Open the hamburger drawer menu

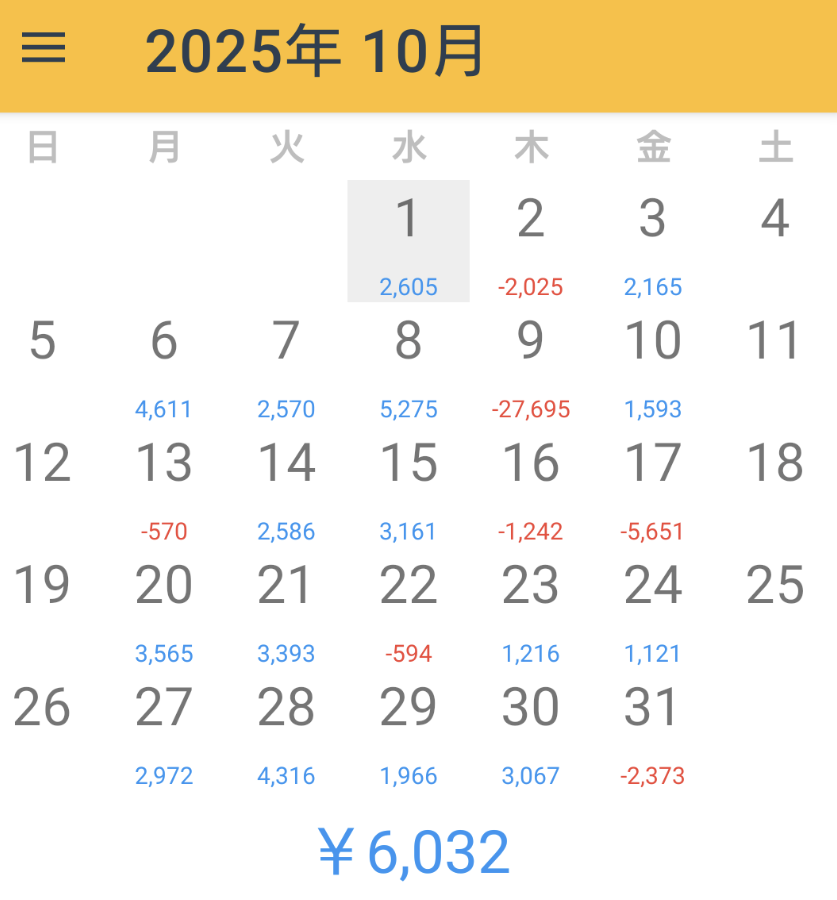pyautogui.click(x=44, y=48)
